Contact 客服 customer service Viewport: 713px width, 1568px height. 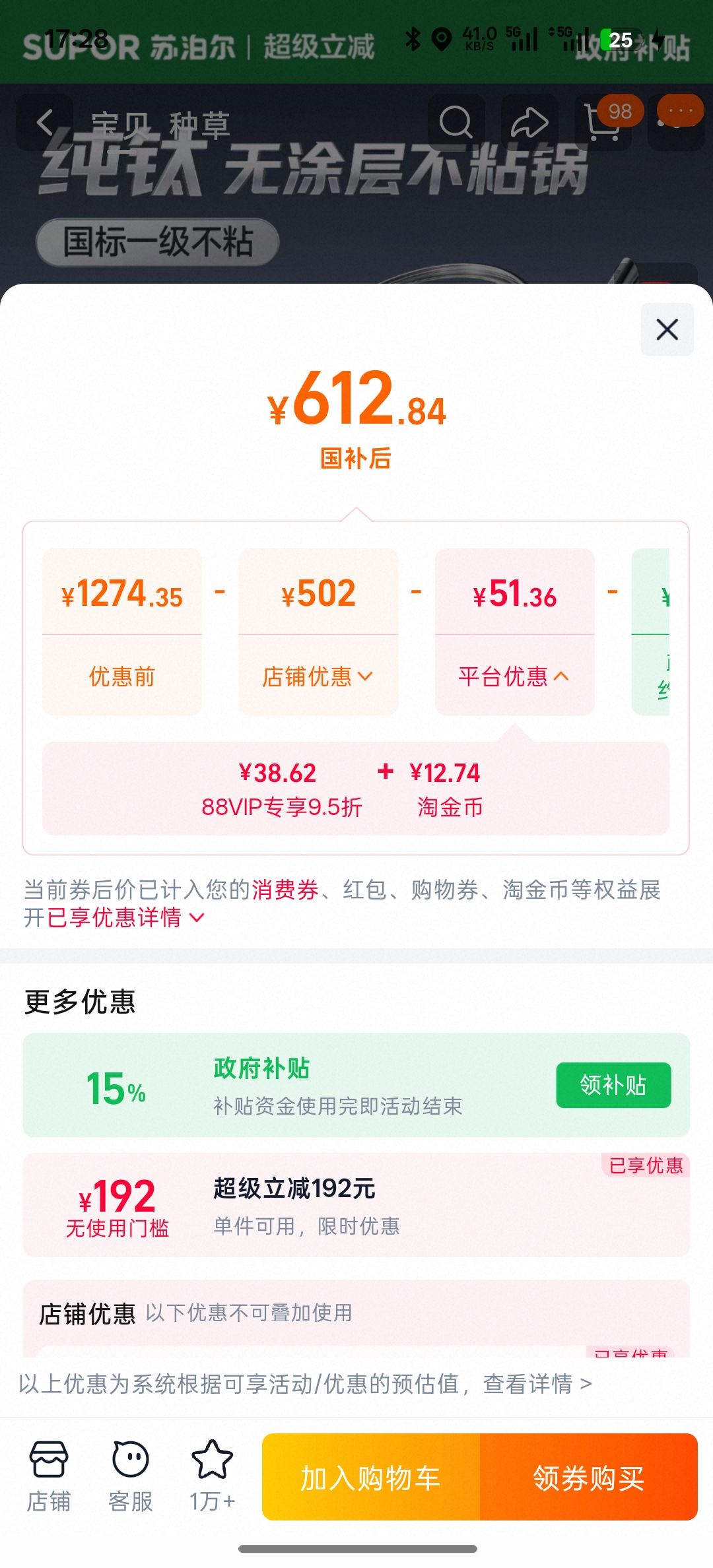tap(130, 1476)
